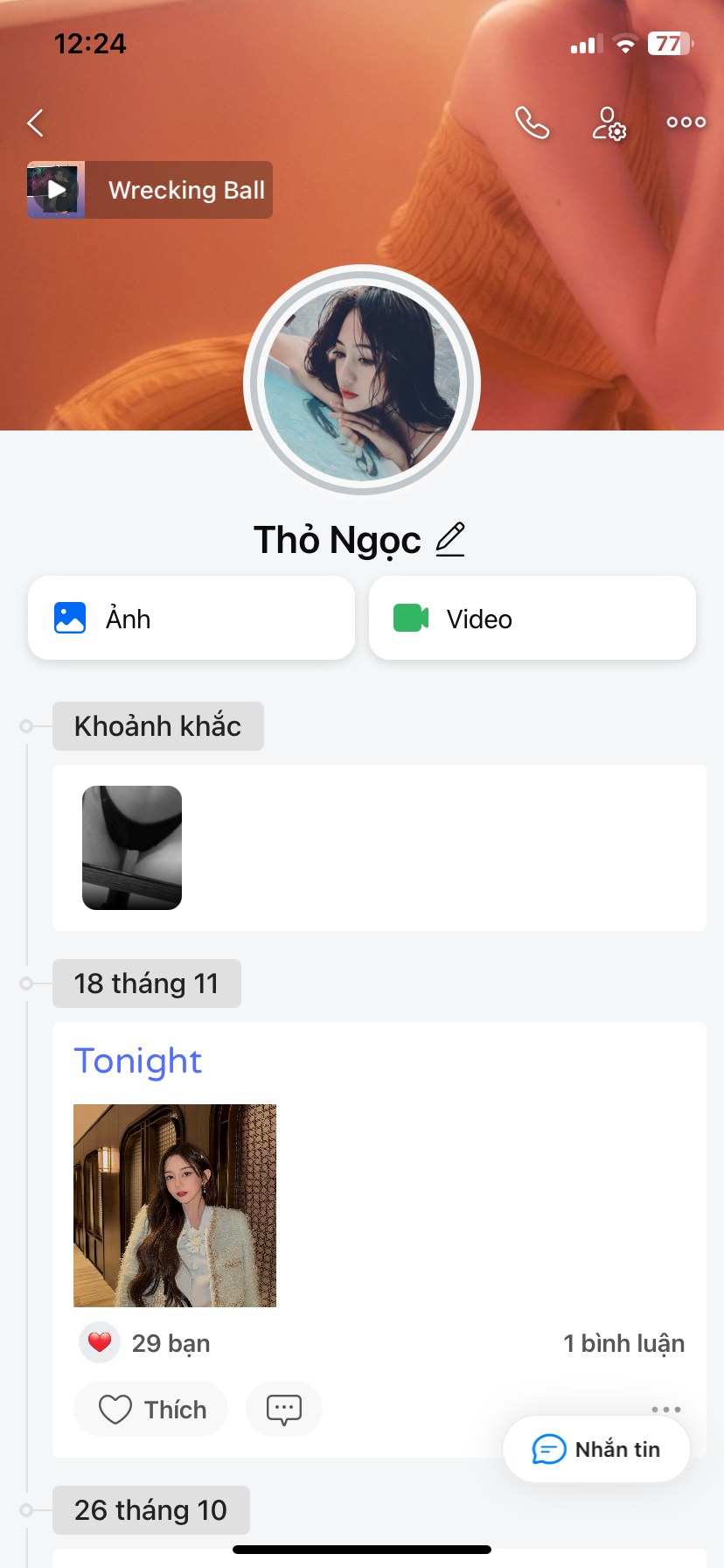This screenshot has height=1568, width=724.
Task: Open the Video section
Action: pyautogui.click(x=532, y=618)
